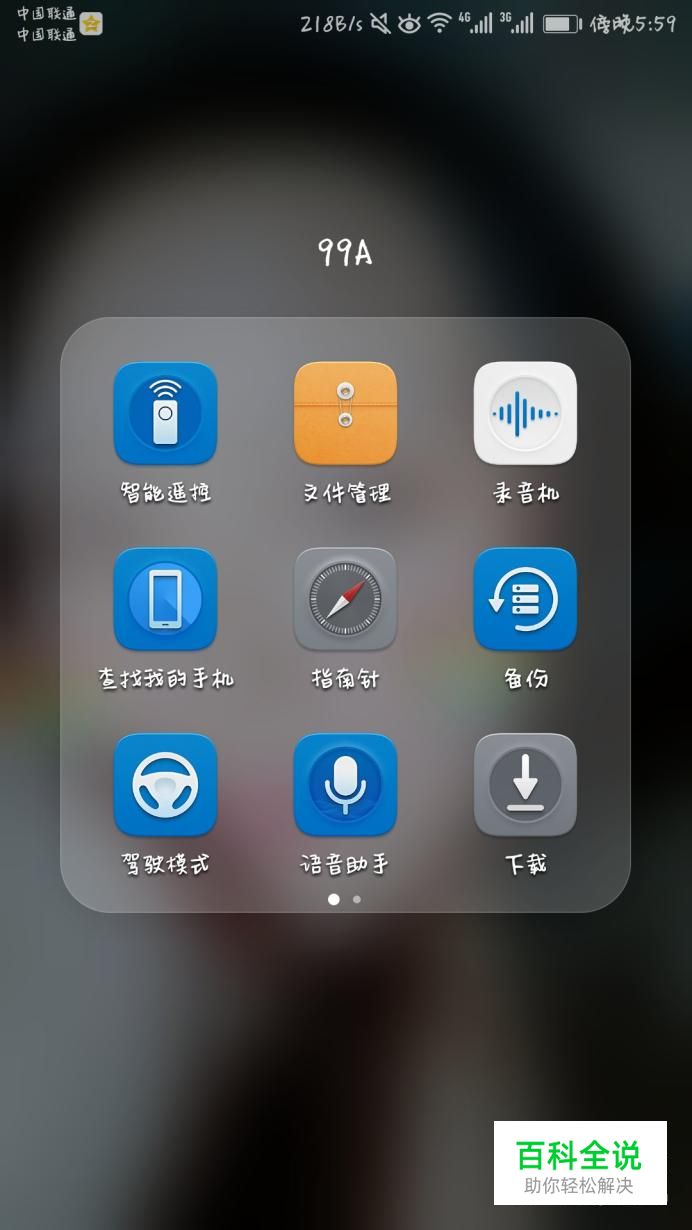Tap the 99A folder name to rename

(x=345, y=253)
